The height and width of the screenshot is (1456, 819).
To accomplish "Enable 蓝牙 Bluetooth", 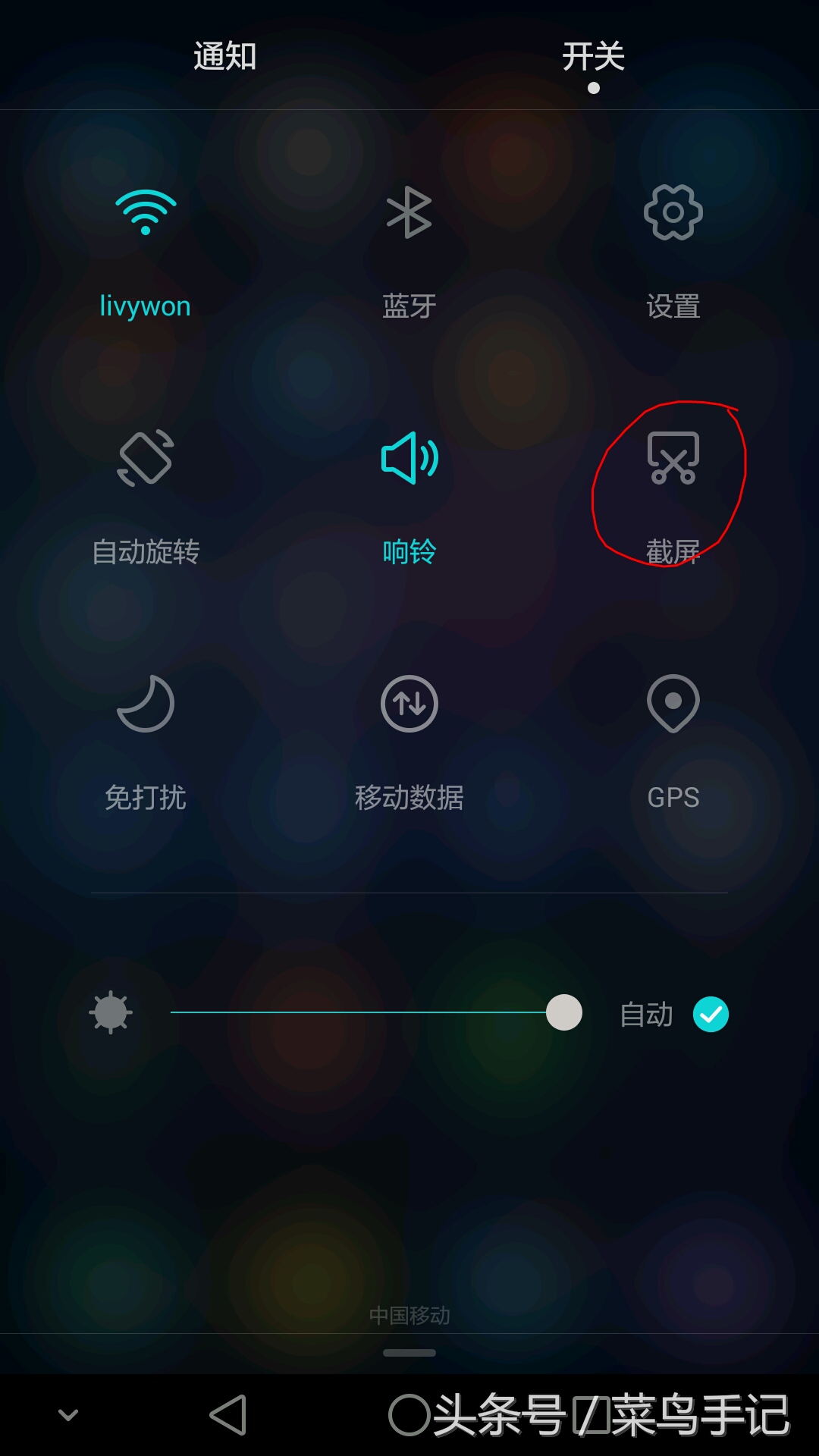I will [409, 213].
